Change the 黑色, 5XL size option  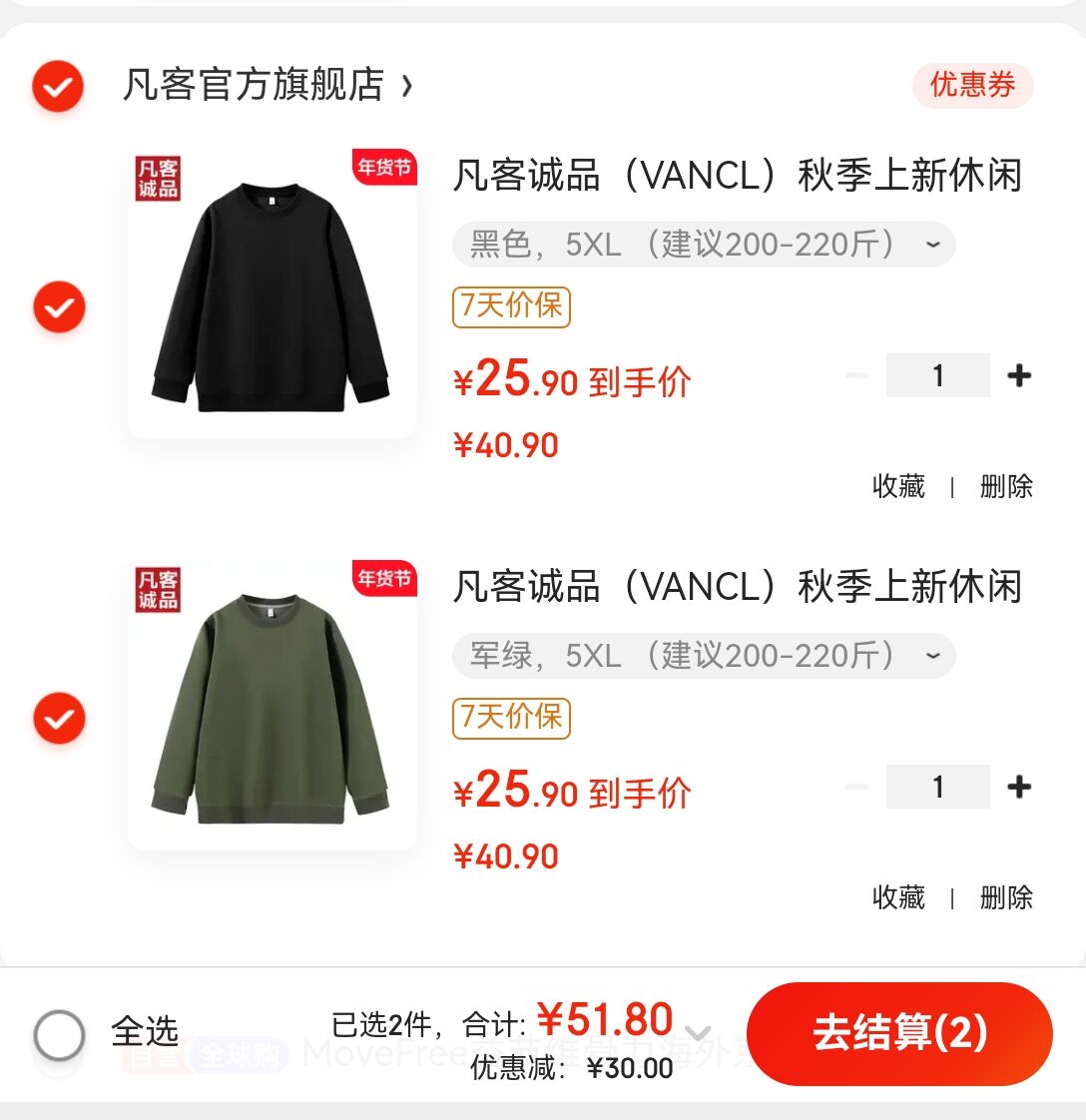[704, 245]
